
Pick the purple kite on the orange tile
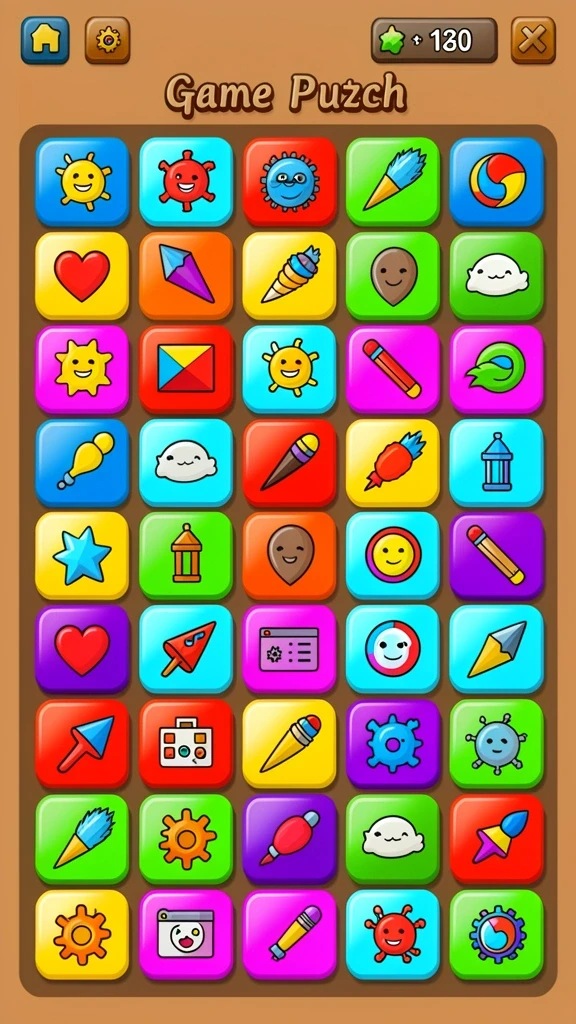[x=186, y=275]
